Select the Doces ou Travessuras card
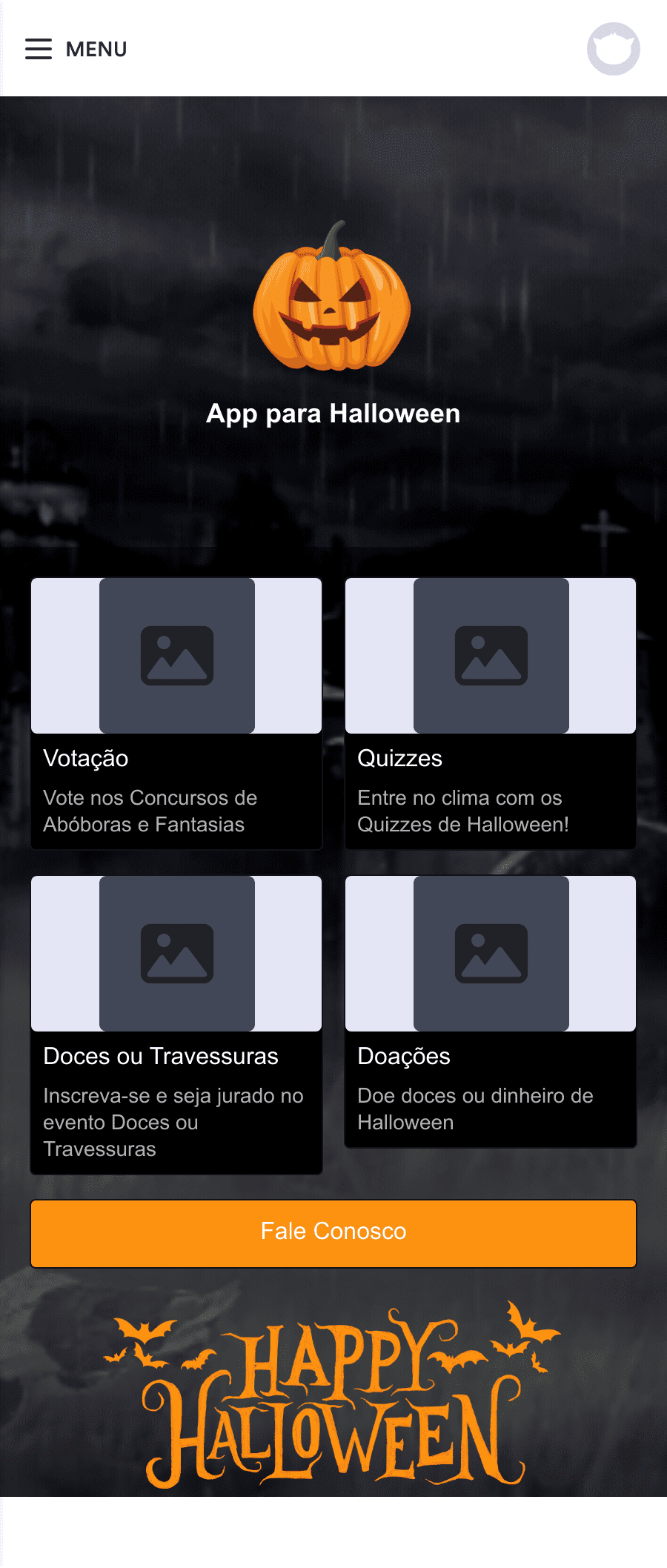667x1568 pixels. pos(176,1024)
